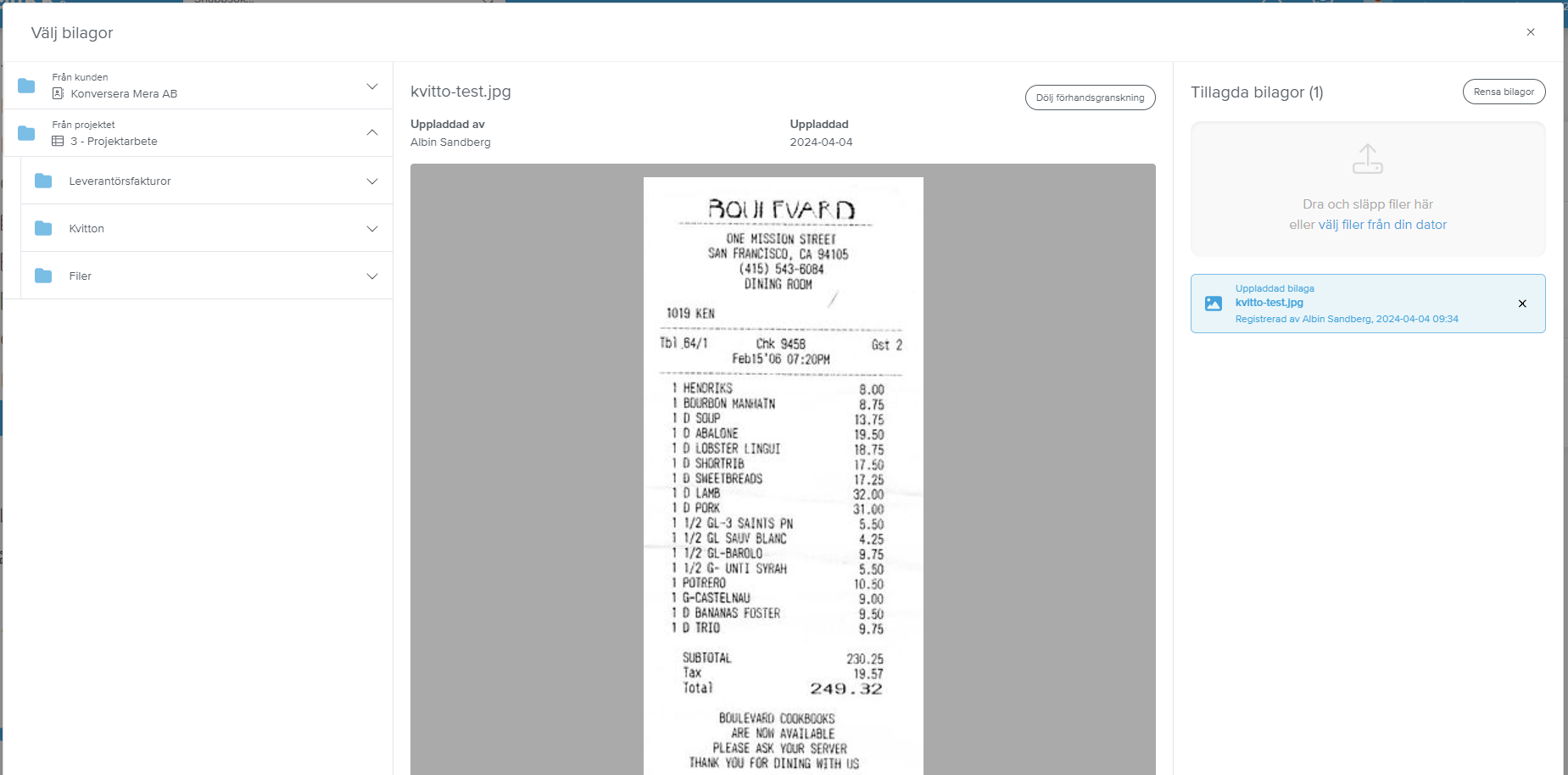The height and width of the screenshot is (775, 1568).
Task: Expand the Filer folder
Action: [x=371, y=276]
